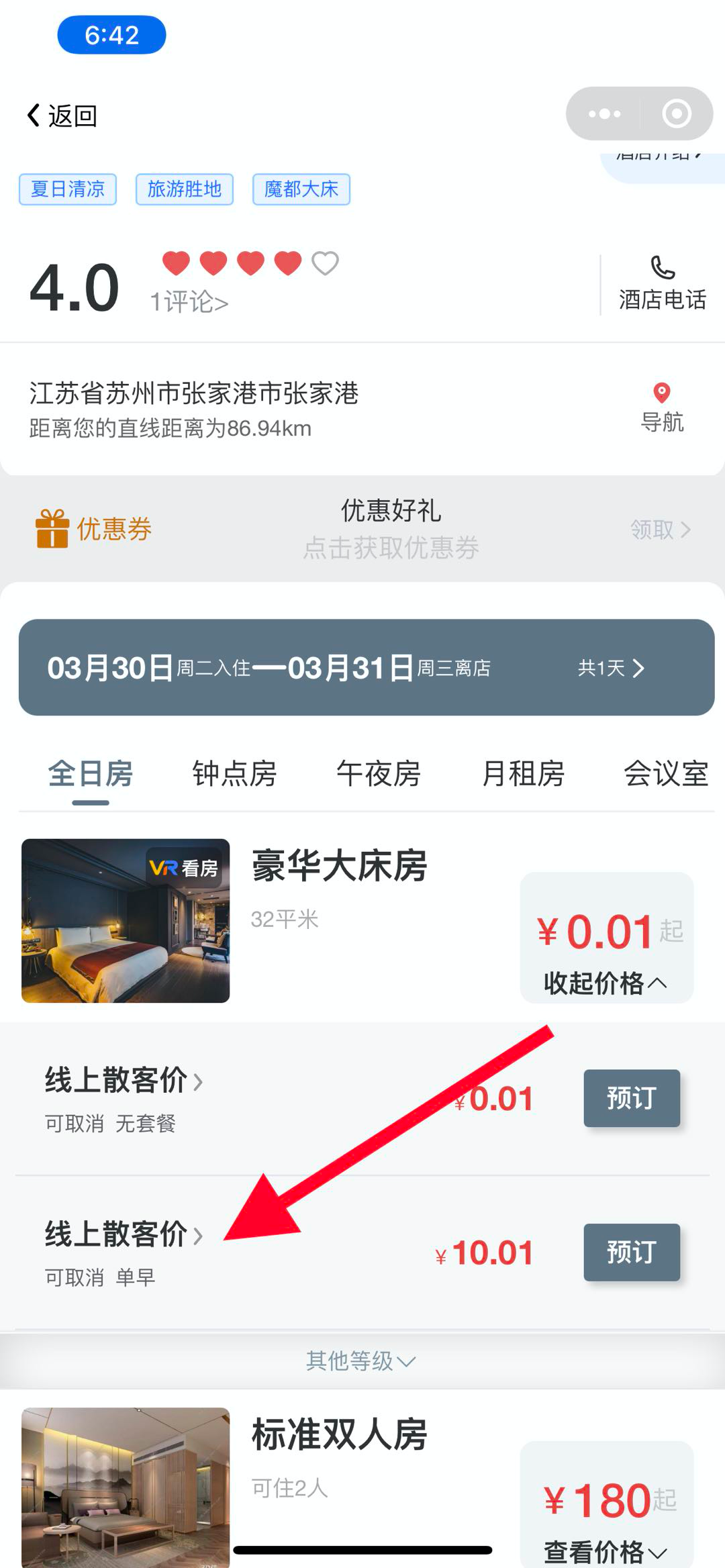
Task: Expand 查看价格 for 标准双人房
Action: (606, 1551)
